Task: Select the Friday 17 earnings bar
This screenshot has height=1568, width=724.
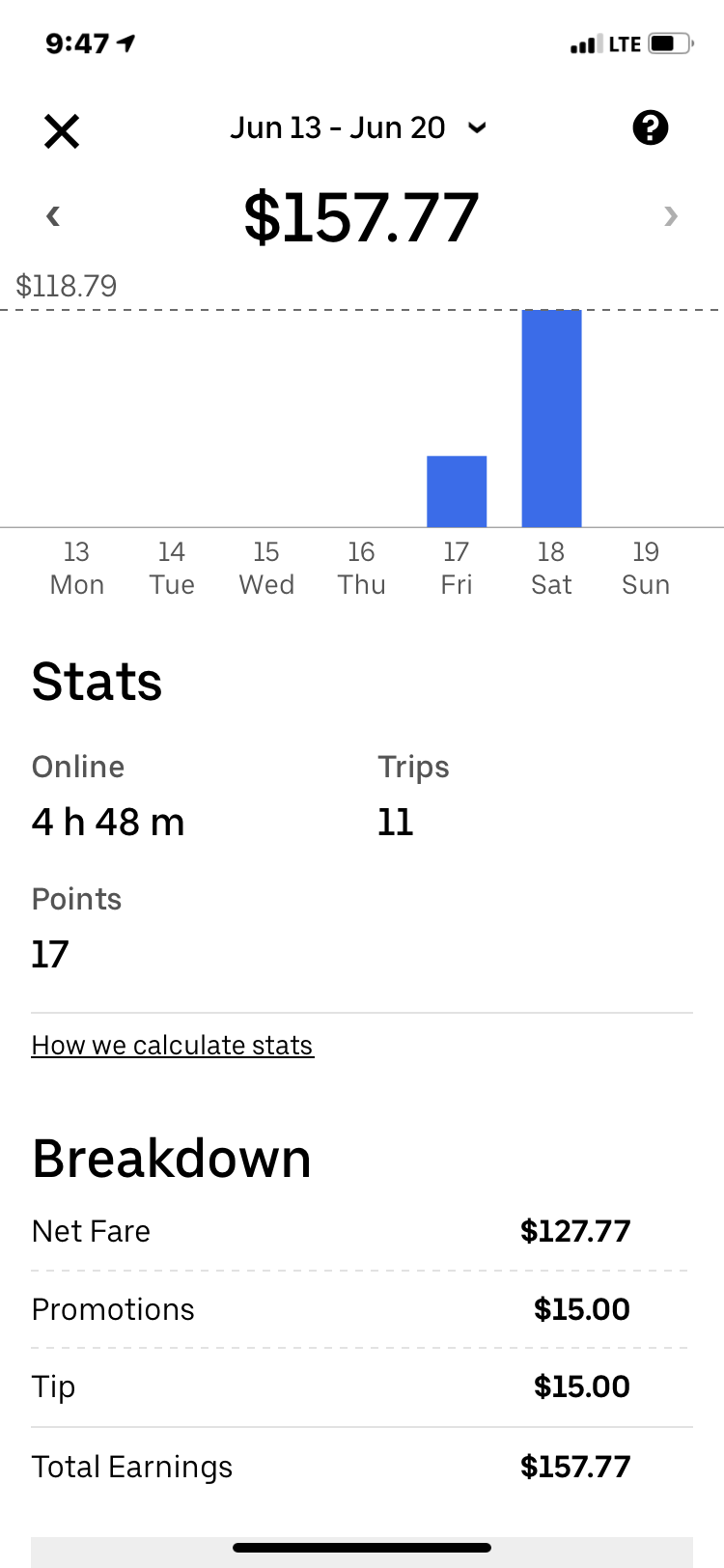Action: click(x=457, y=491)
